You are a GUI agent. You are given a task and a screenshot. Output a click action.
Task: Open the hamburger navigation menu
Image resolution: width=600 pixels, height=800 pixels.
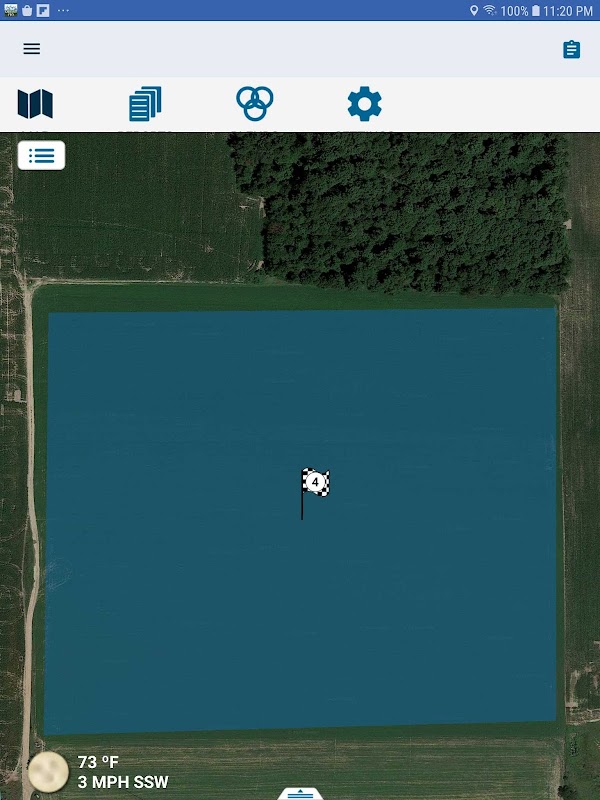click(32, 49)
